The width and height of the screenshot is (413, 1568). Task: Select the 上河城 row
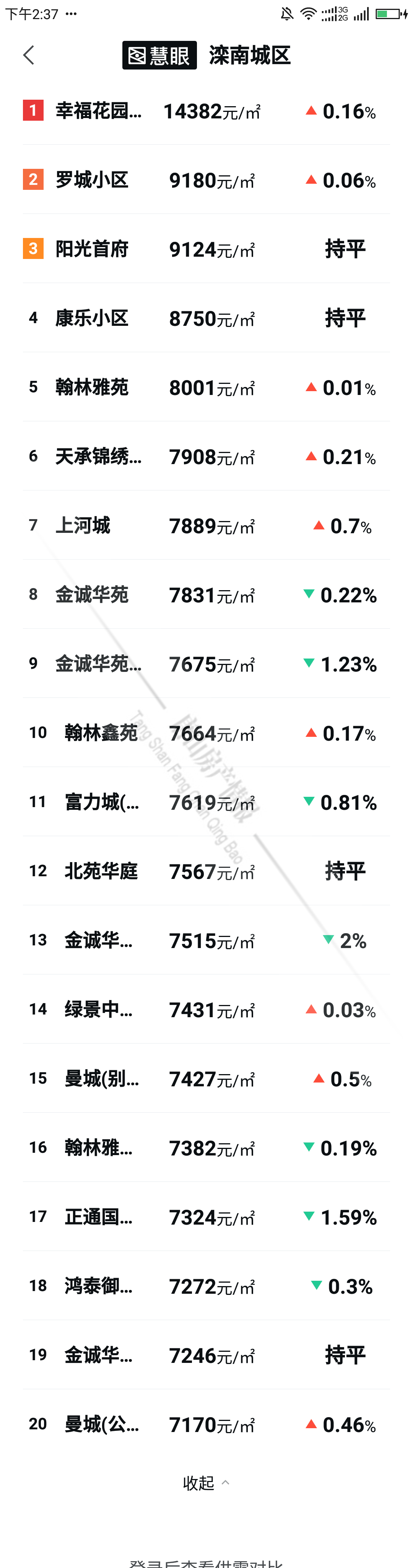[x=83, y=525]
